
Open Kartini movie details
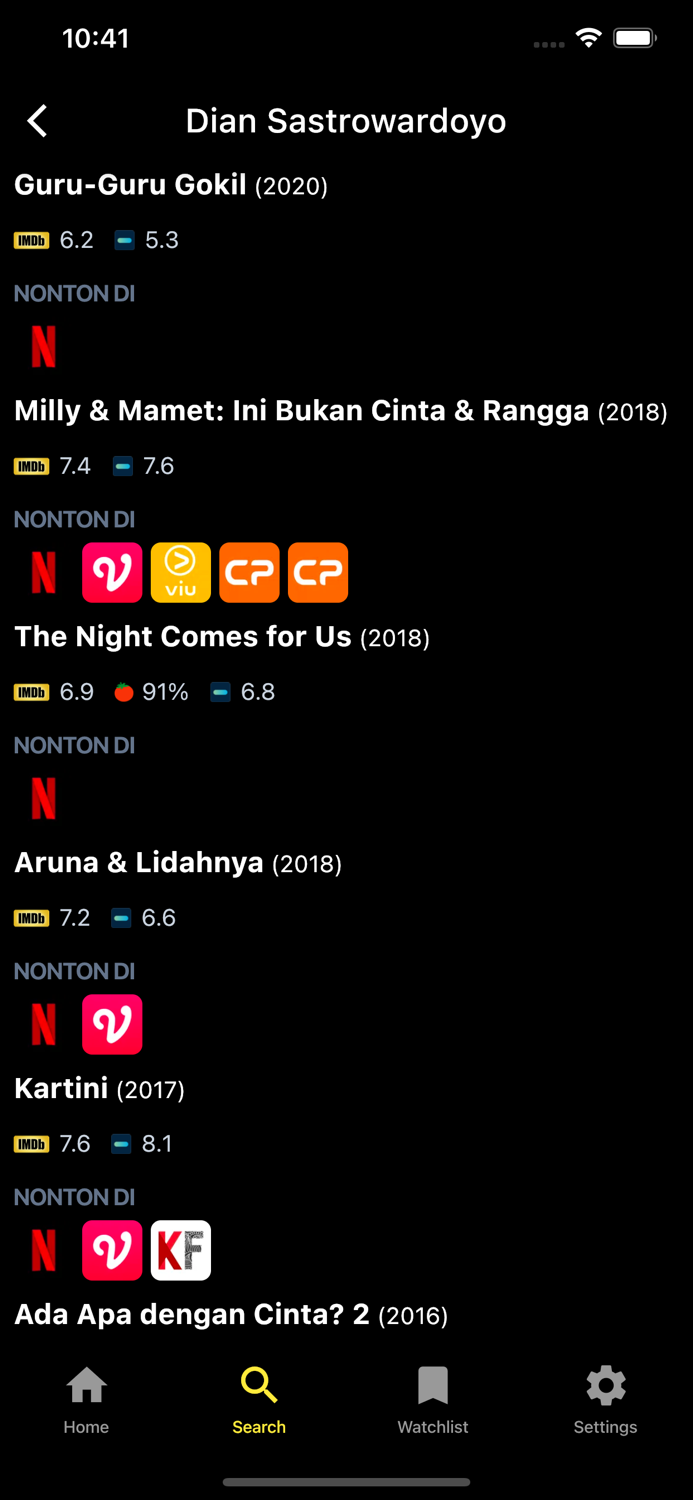tap(99, 1089)
